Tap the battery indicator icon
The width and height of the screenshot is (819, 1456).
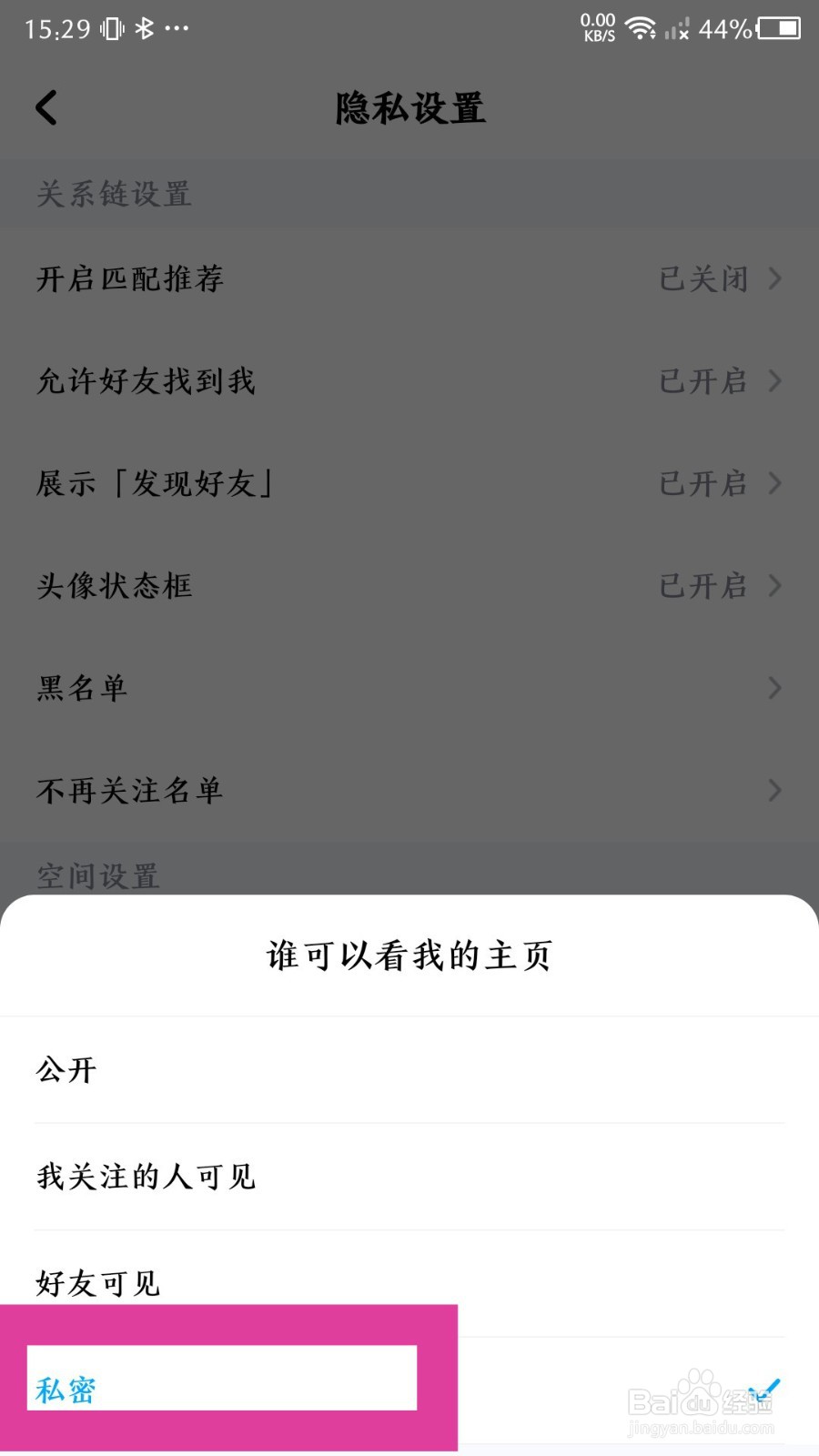pyautogui.click(x=778, y=30)
